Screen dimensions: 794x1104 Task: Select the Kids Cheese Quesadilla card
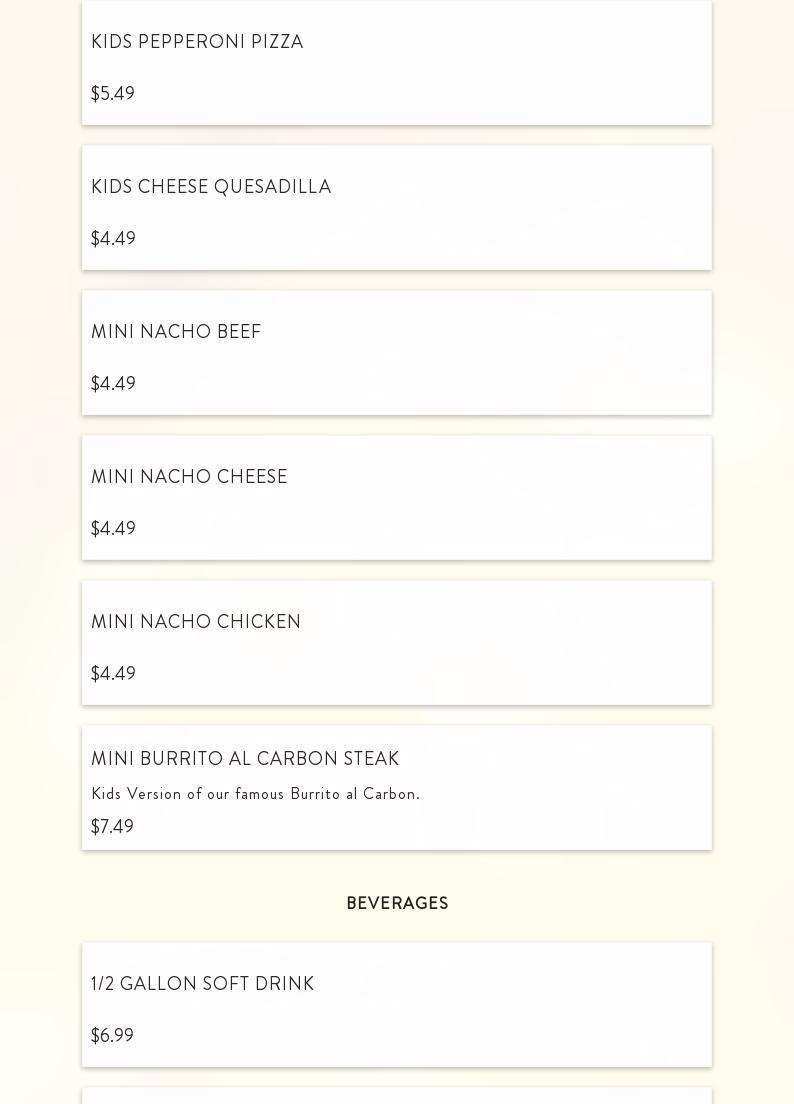[x=396, y=208]
